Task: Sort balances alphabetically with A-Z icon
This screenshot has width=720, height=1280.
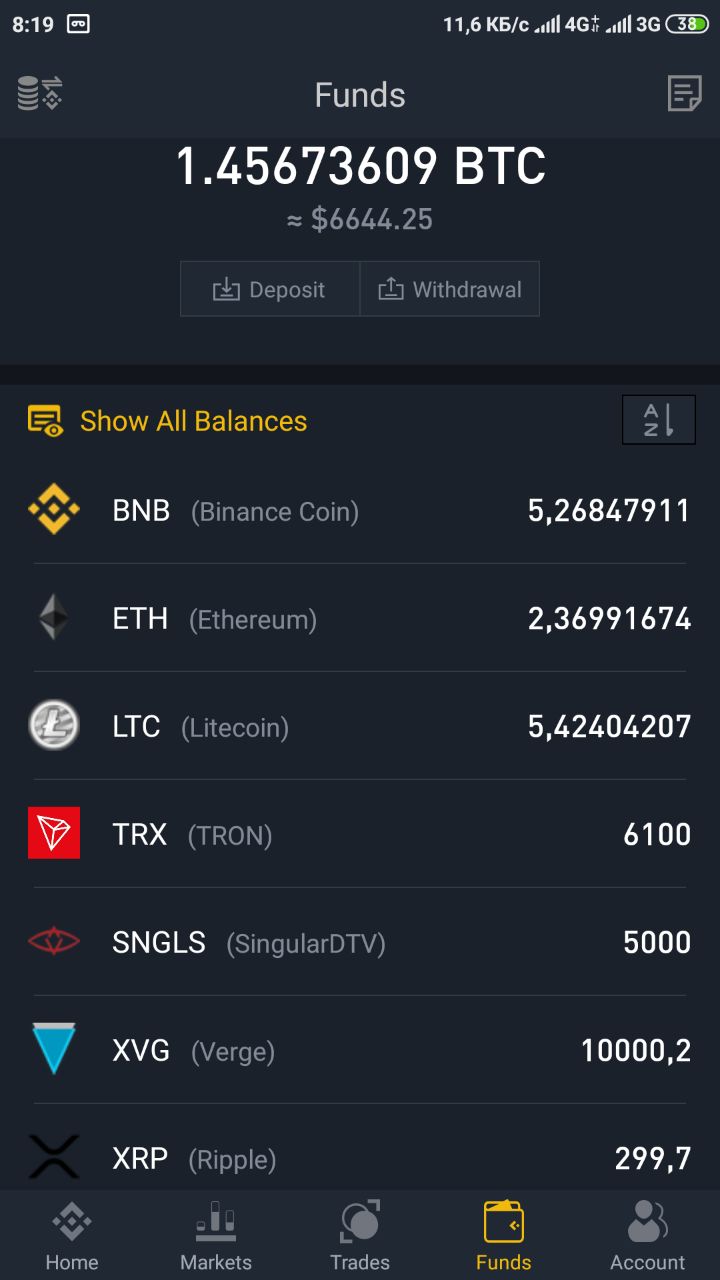Action: point(658,420)
